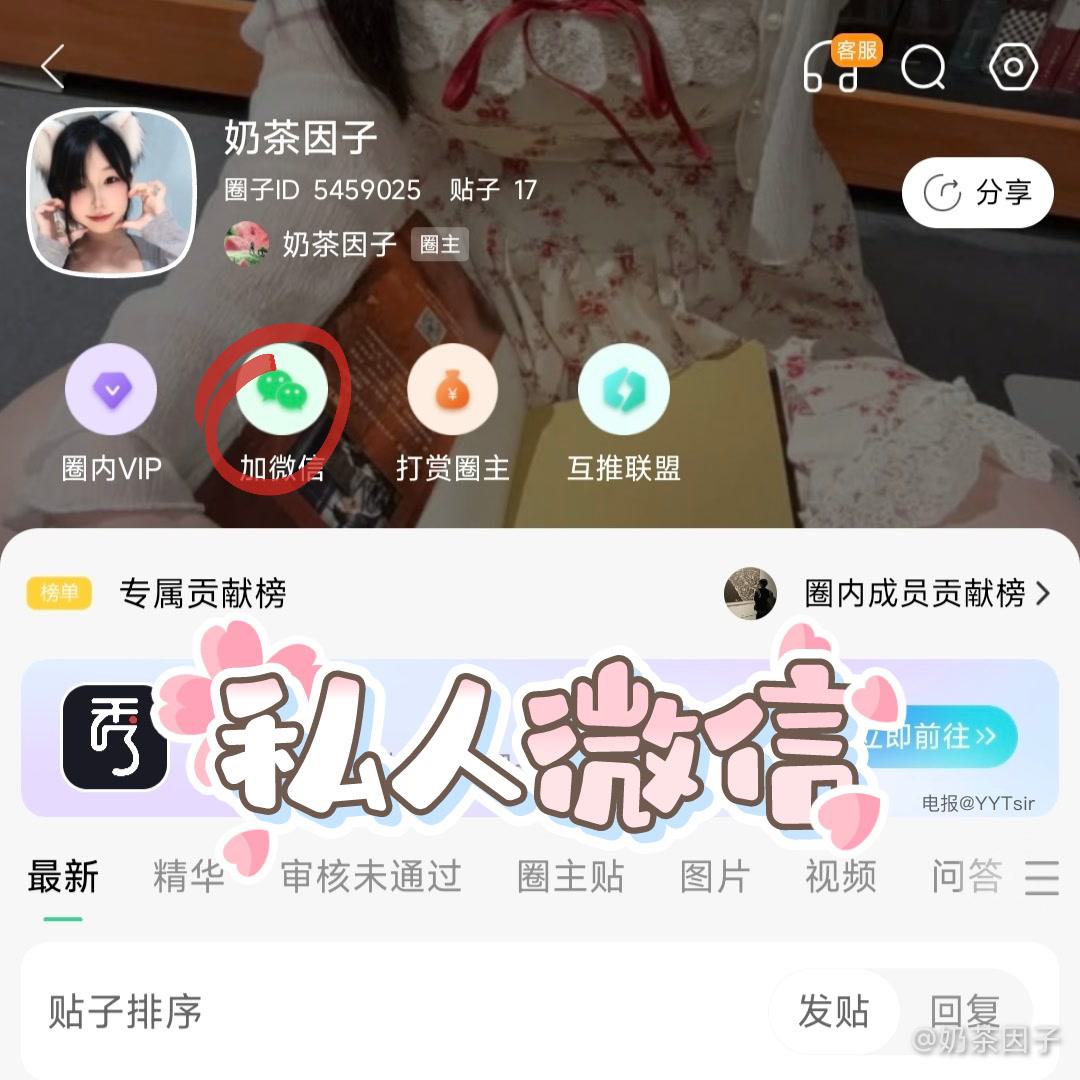1080x1080 pixels.
Task: Switch to the 审核未通过 tab
Action: point(371,877)
